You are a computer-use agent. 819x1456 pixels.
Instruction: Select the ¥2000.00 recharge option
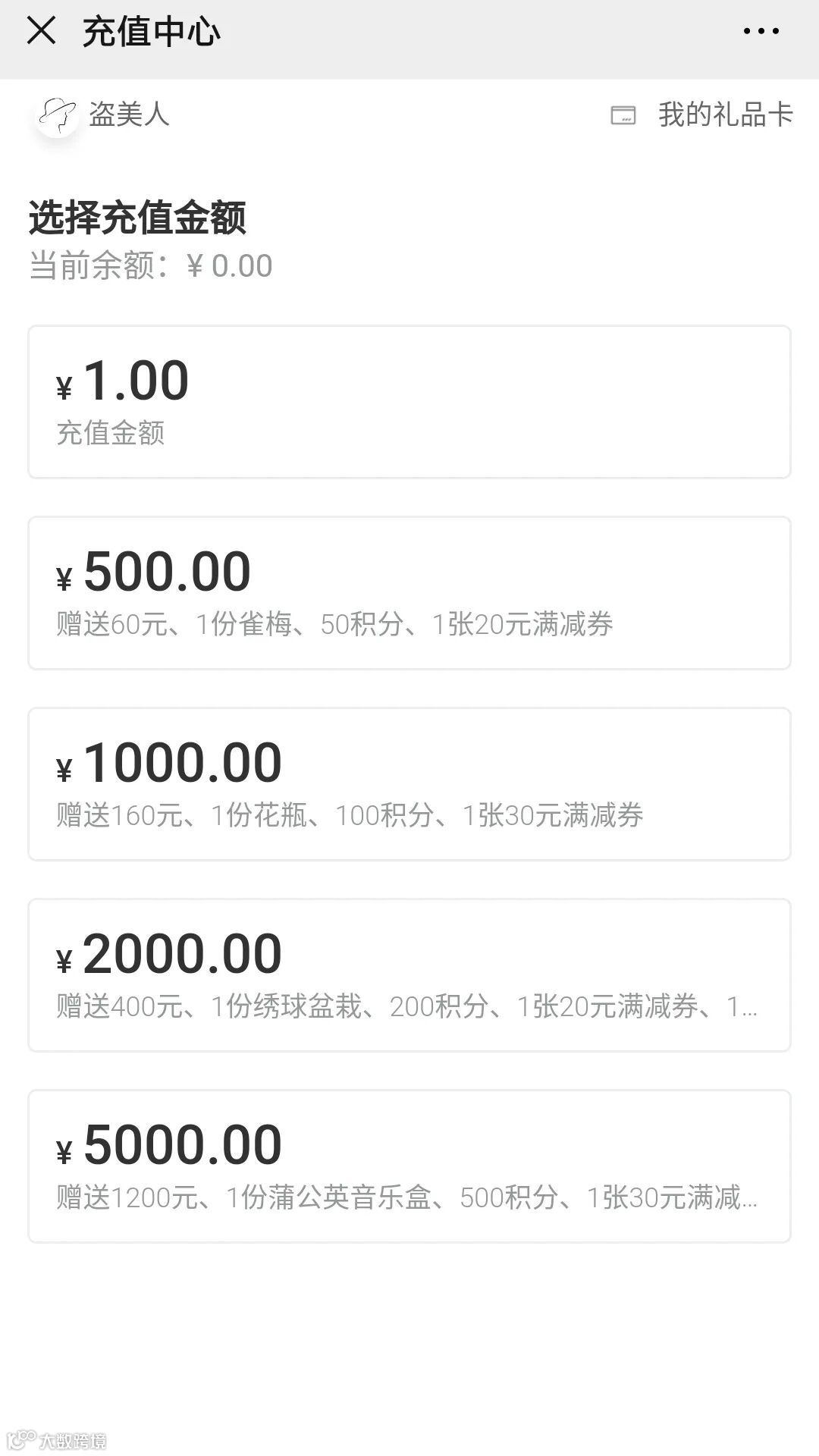[409, 975]
